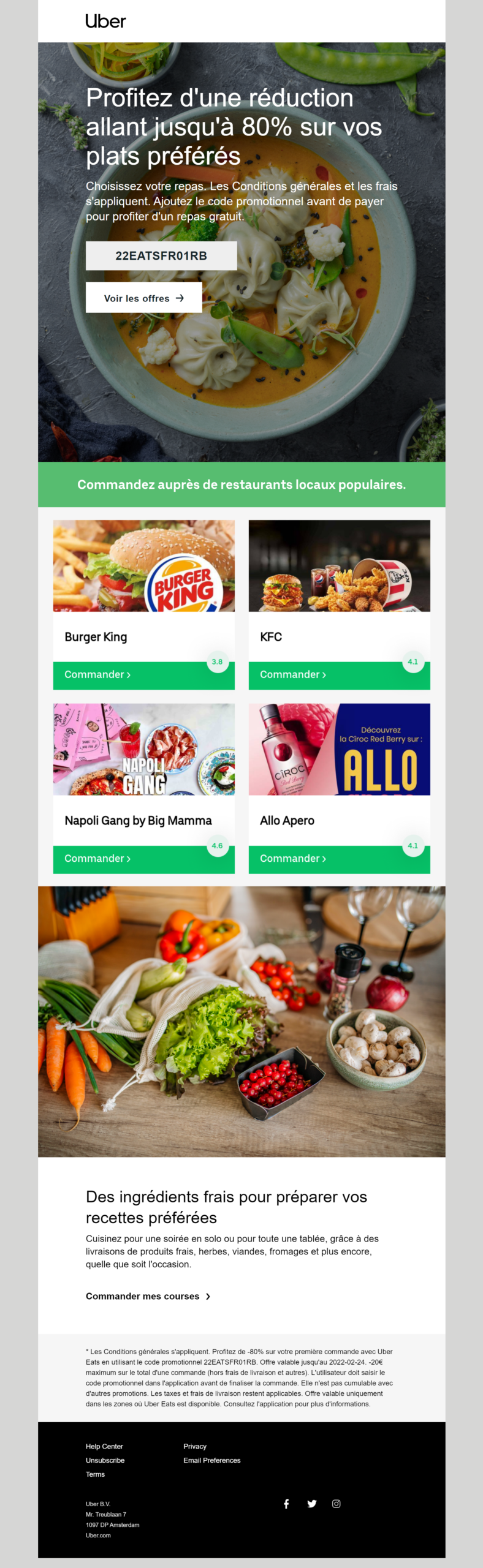Visit Uber's Facebook page
483x1568 pixels.
point(286,1504)
